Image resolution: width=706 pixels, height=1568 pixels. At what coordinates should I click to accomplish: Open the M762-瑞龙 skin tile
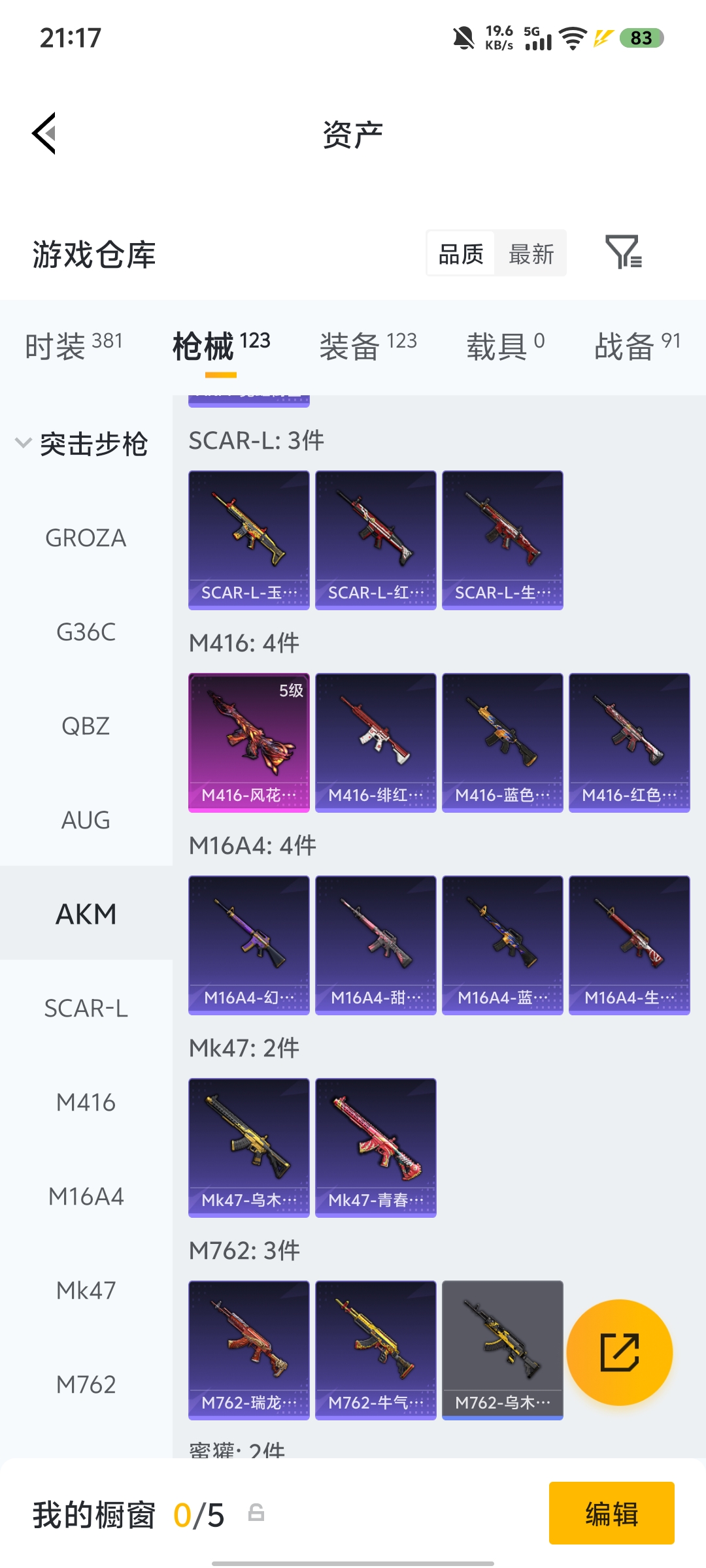point(248,1350)
